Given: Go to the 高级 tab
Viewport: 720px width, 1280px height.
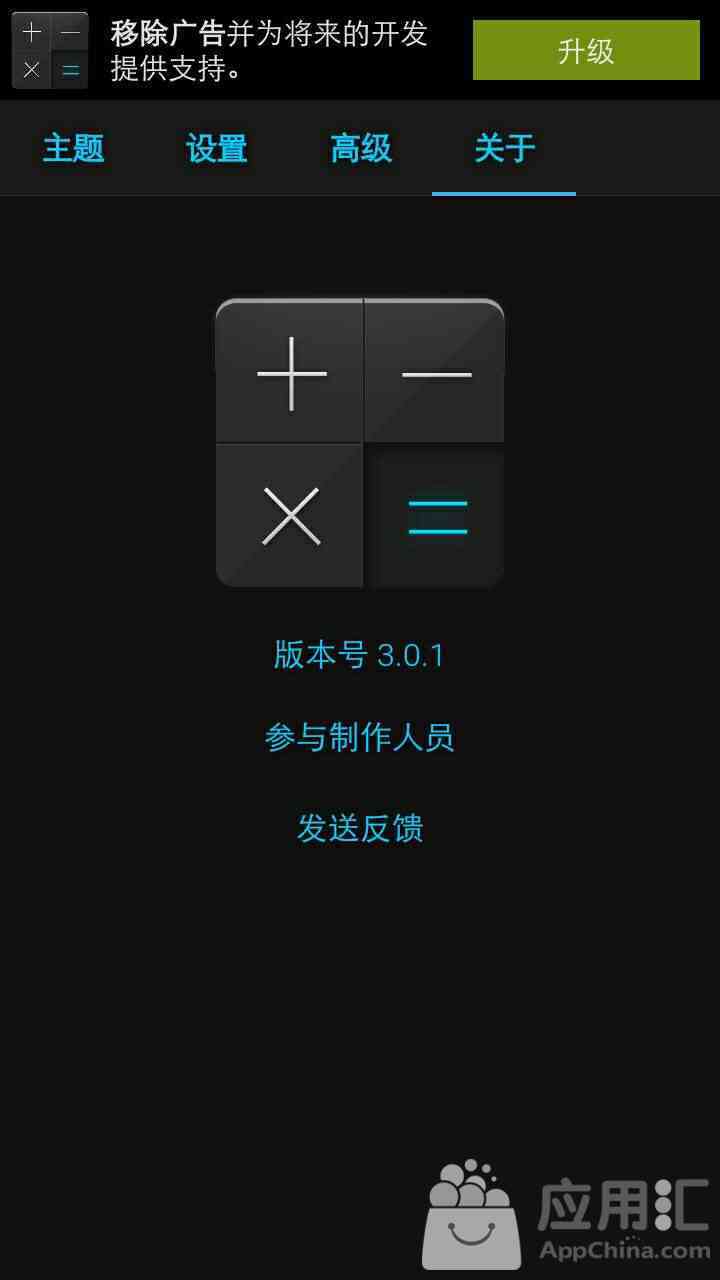Looking at the screenshot, I should (361, 149).
